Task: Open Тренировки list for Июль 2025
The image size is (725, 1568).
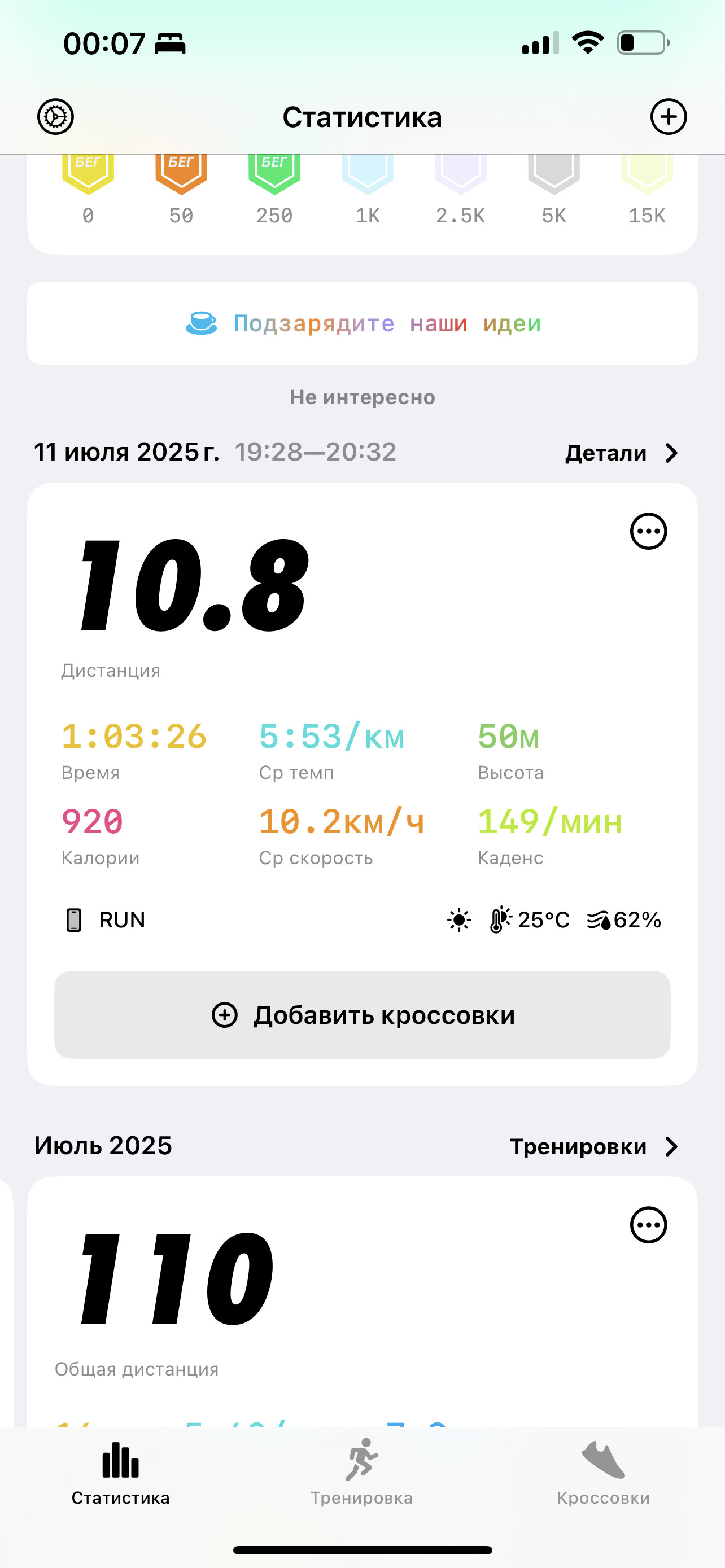Action: point(593,1147)
